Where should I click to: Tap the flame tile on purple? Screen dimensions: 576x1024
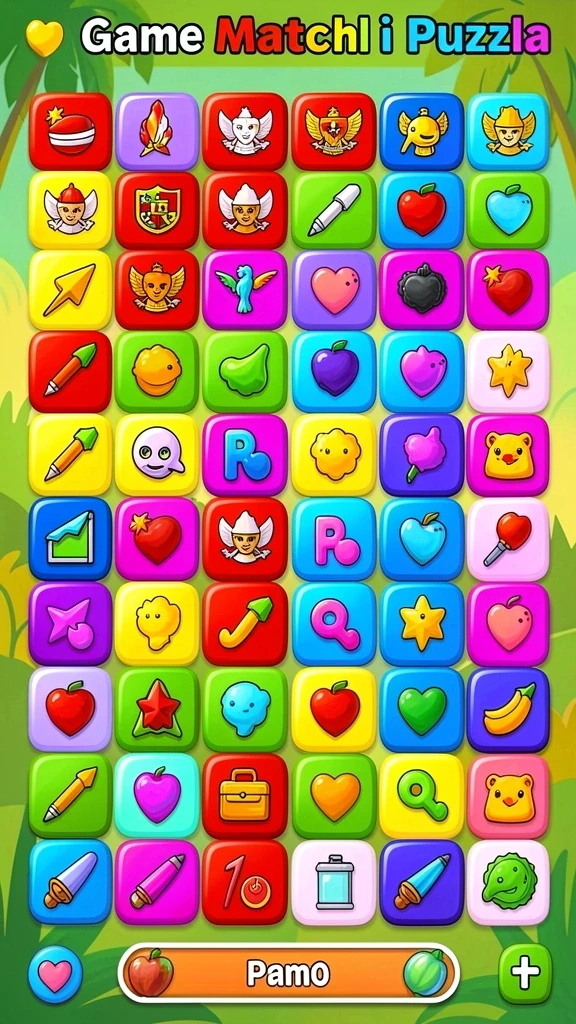tap(157, 131)
